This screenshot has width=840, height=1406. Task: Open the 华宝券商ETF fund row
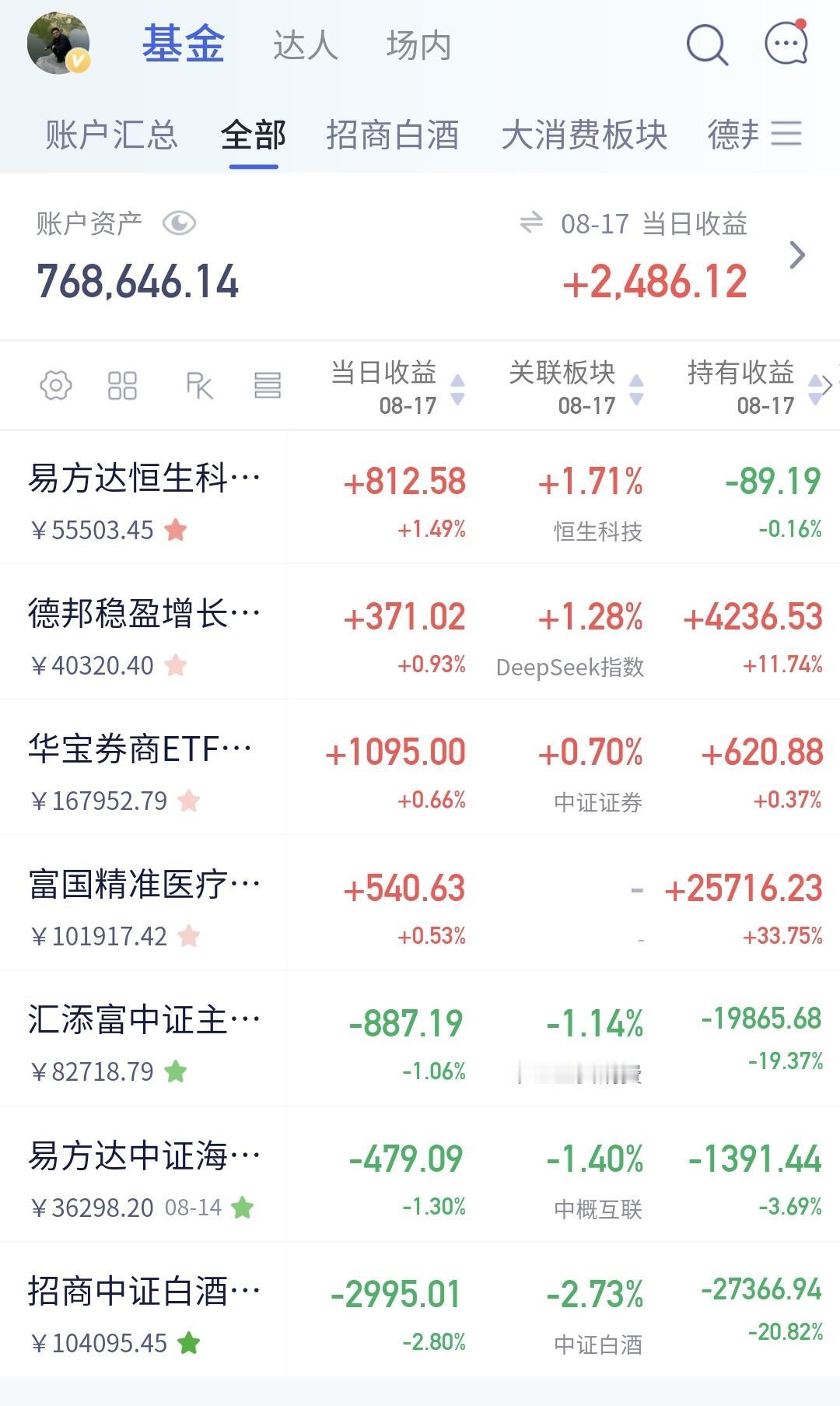(420, 767)
